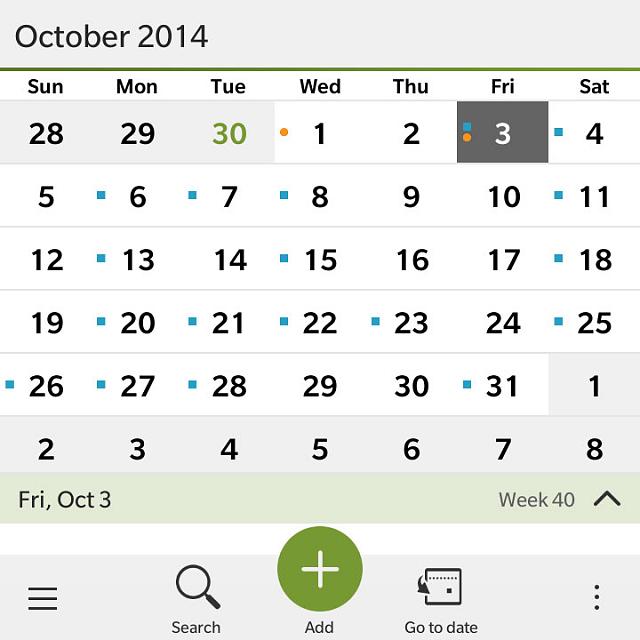Open the hamburger navigation menu
The width and height of the screenshot is (640, 640).
(x=43, y=598)
